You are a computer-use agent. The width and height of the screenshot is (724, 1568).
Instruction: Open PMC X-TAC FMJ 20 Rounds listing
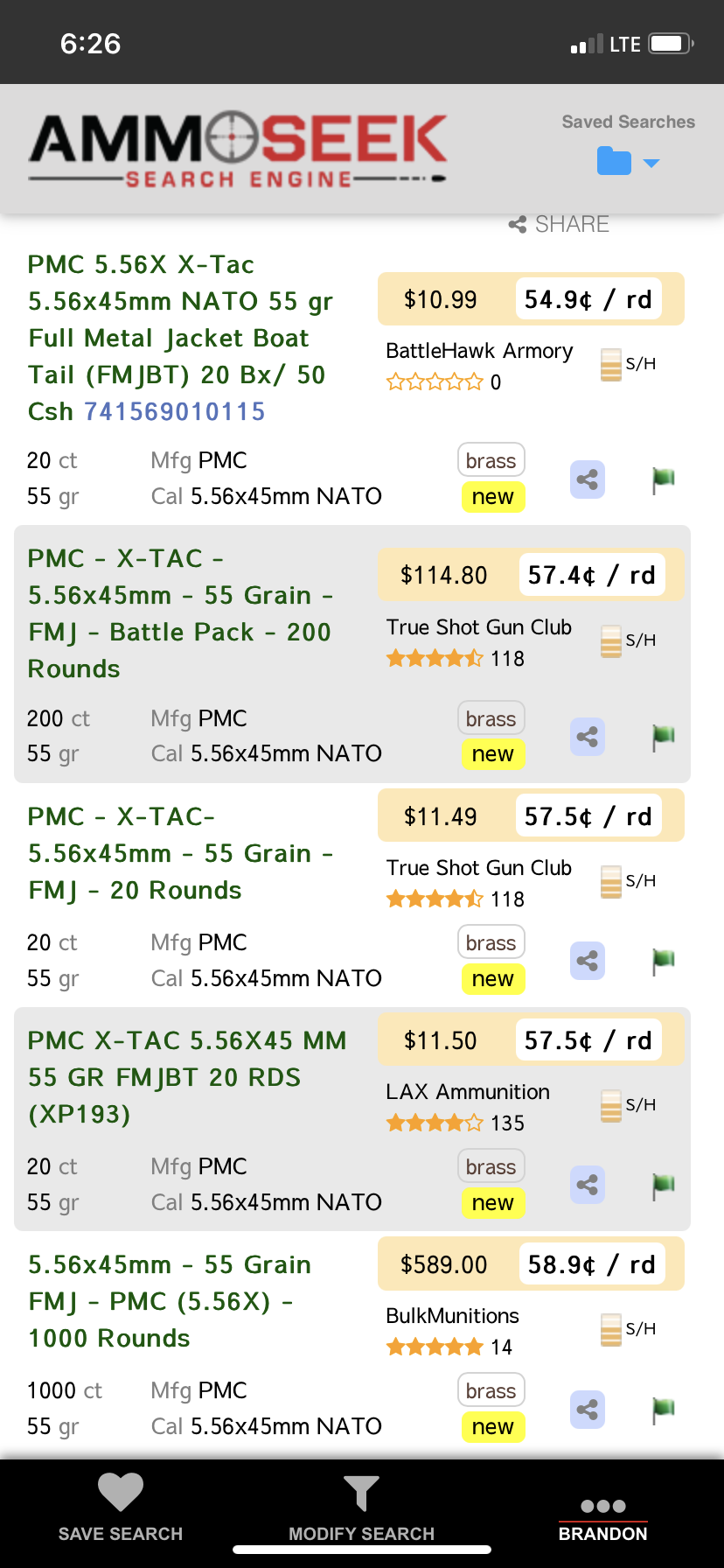pos(180,853)
